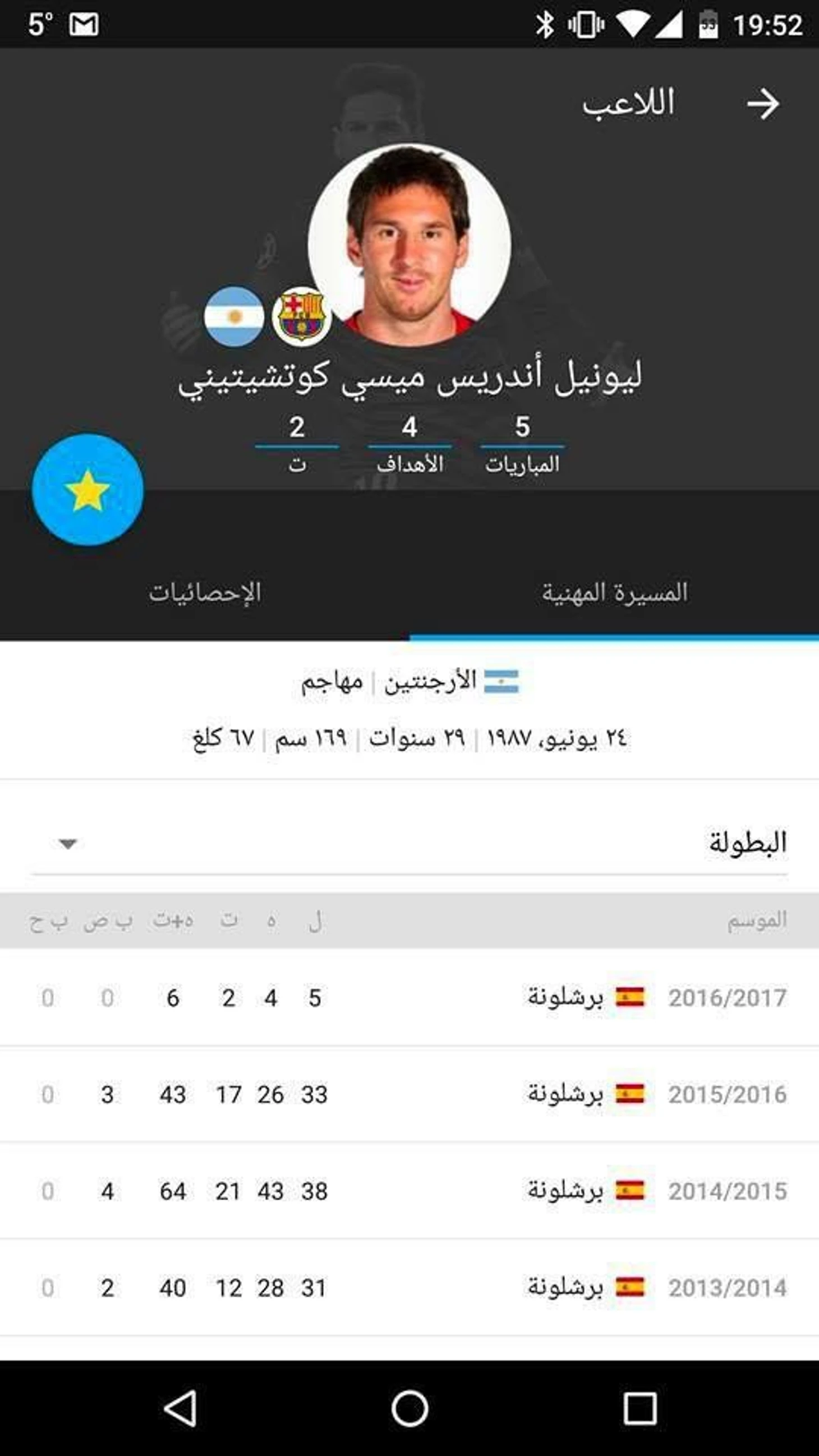Open the Barcelona club badge
Viewport: 819px width, 1456px height.
tap(301, 316)
